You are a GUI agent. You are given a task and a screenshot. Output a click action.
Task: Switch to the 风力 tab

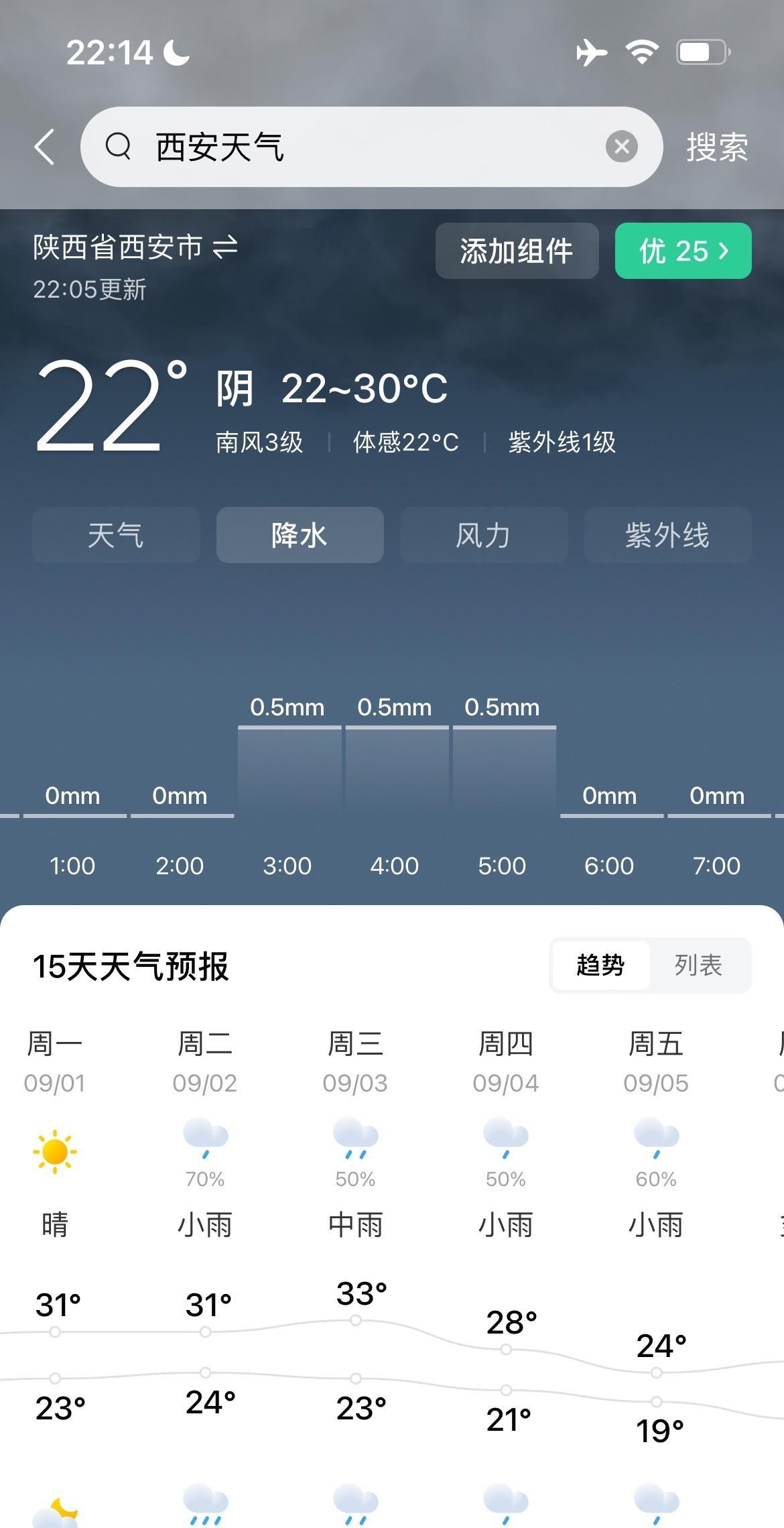point(484,535)
